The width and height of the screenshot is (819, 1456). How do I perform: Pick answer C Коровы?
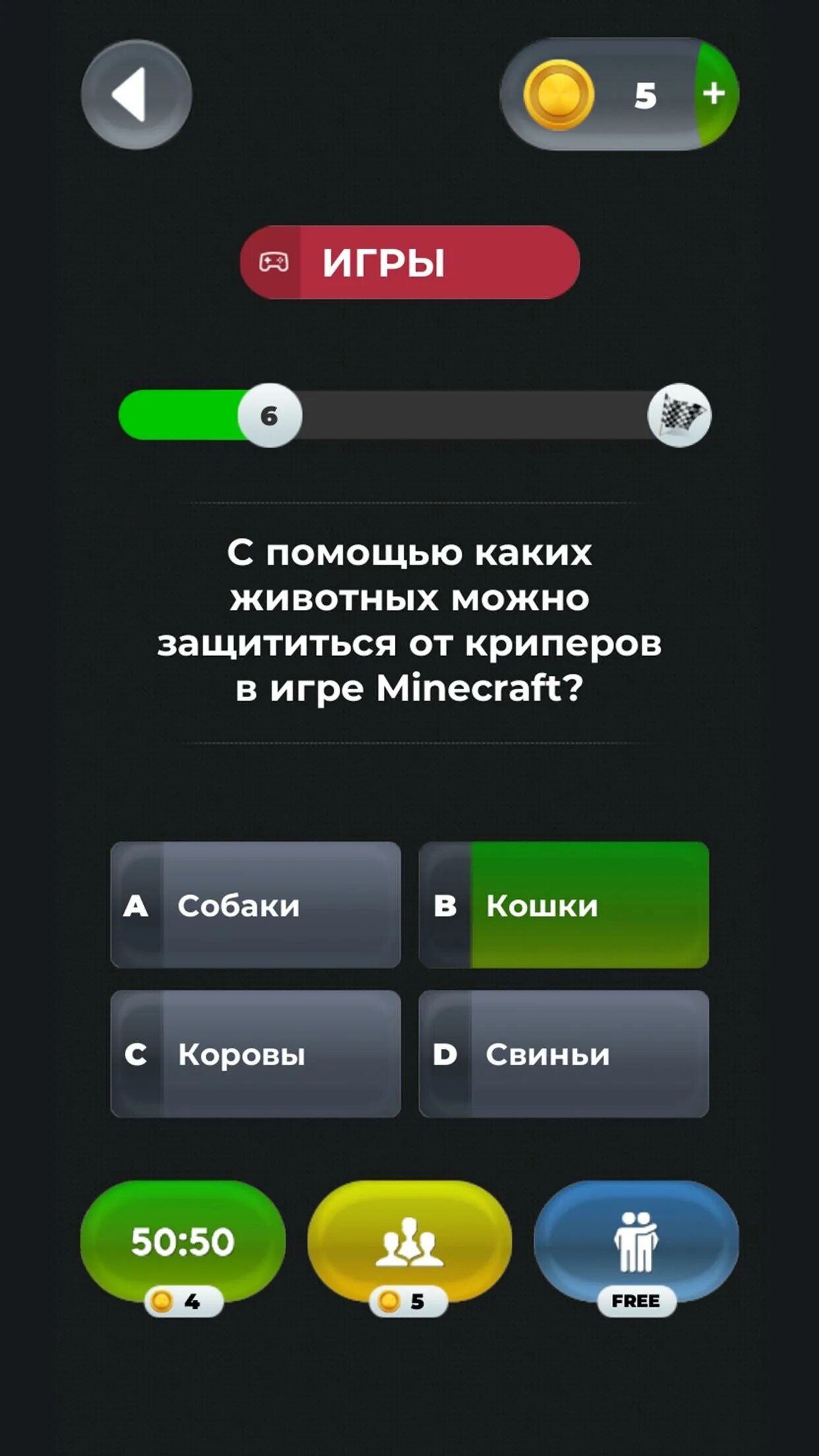256,1054
